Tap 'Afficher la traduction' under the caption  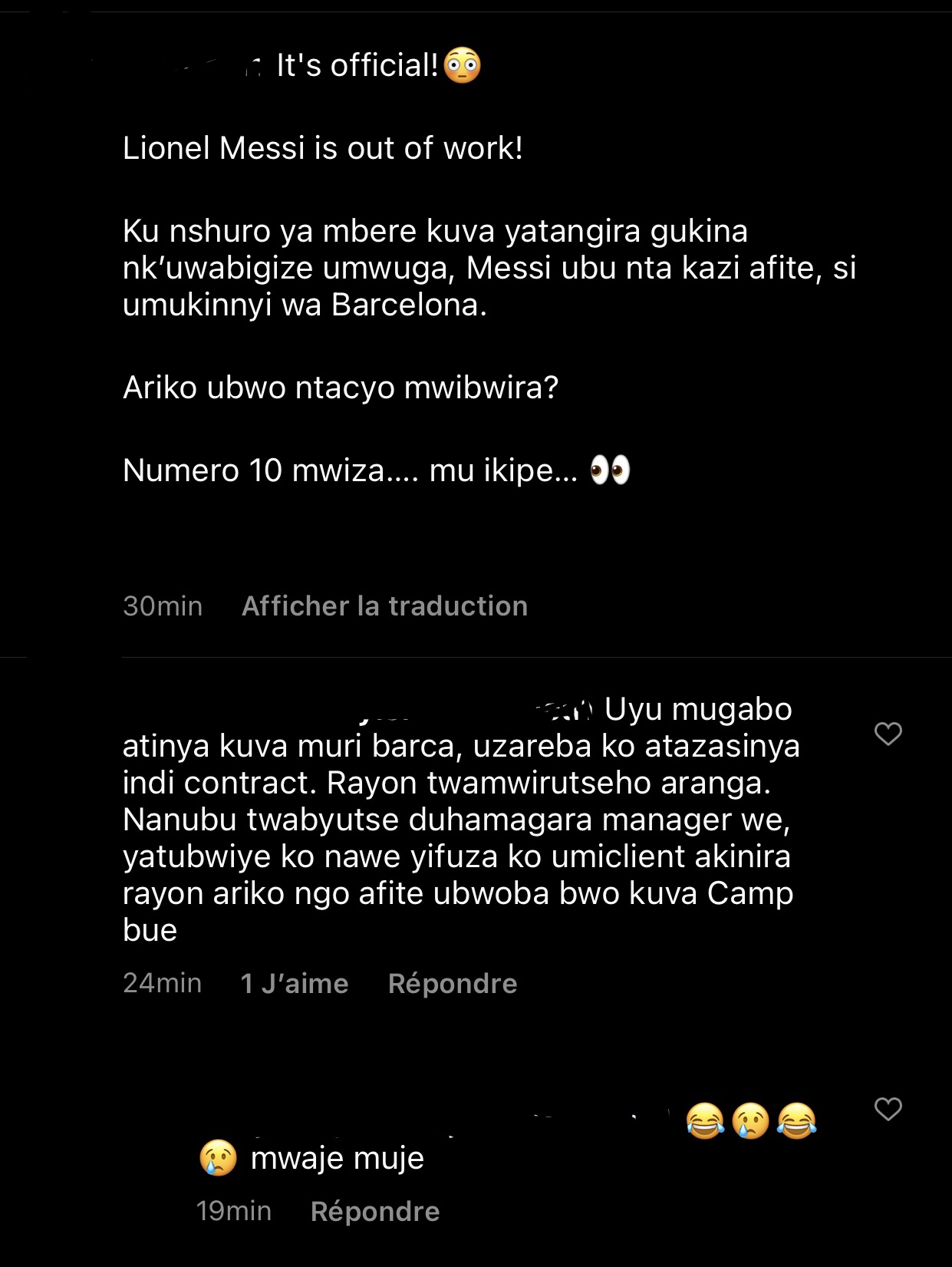(x=384, y=606)
